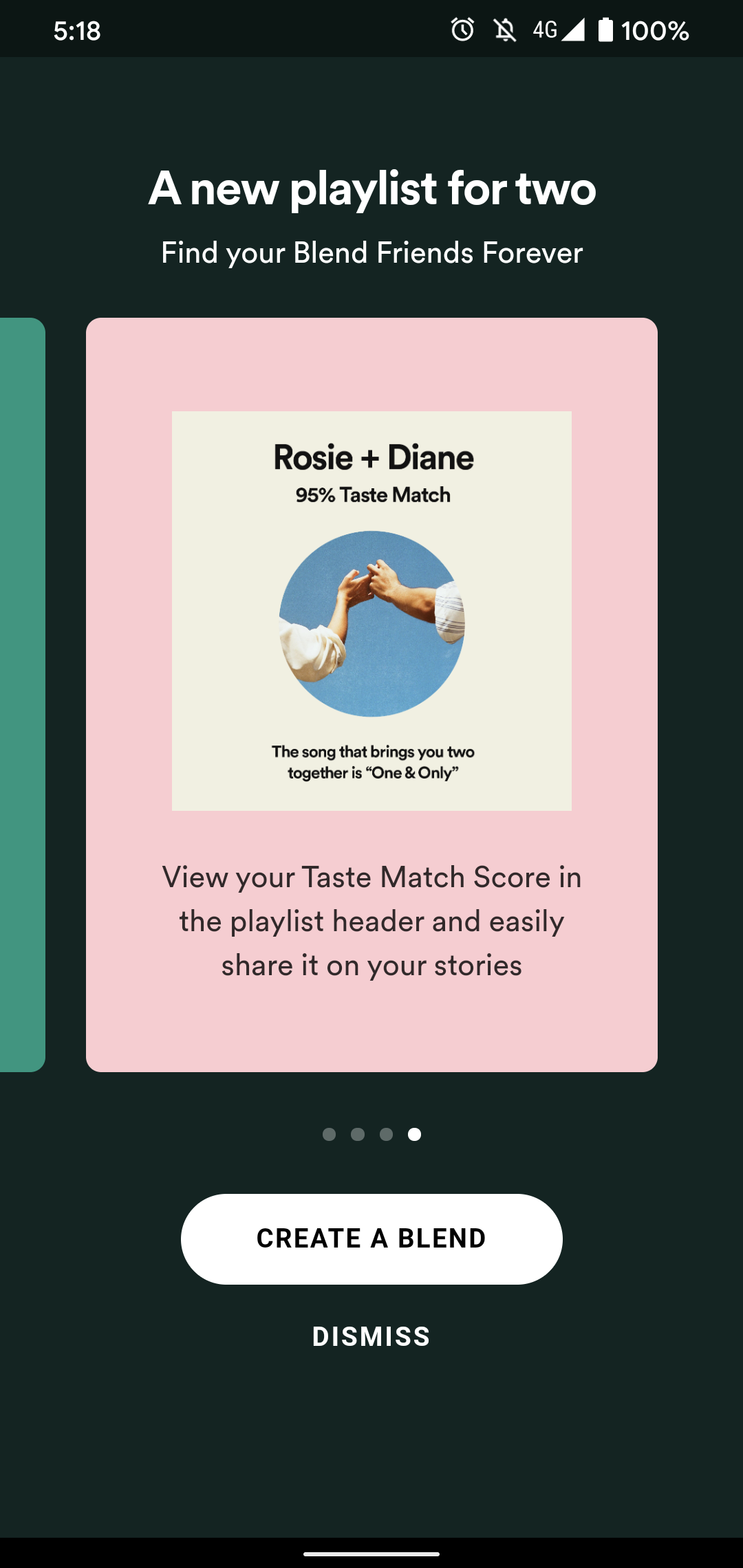The image size is (743, 1568).
Task: Click the 100% battery percentage indicator
Action: click(x=655, y=29)
